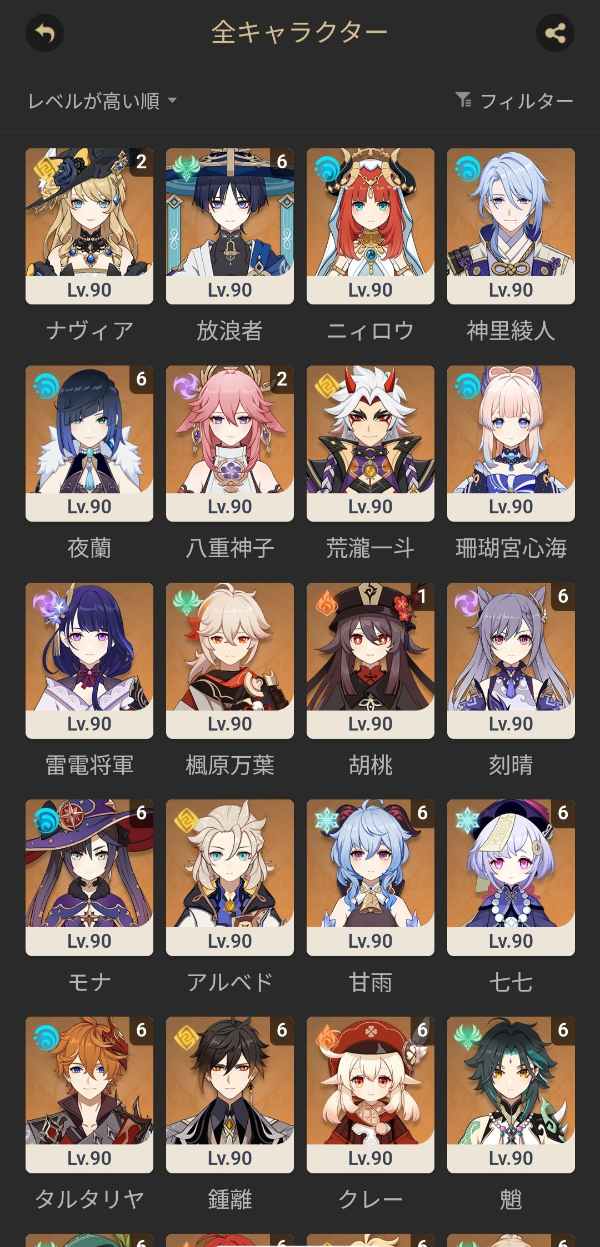Image resolution: width=600 pixels, height=1247 pixels.
Task: Open 八重神子 character card
Action: pos(230,443)
